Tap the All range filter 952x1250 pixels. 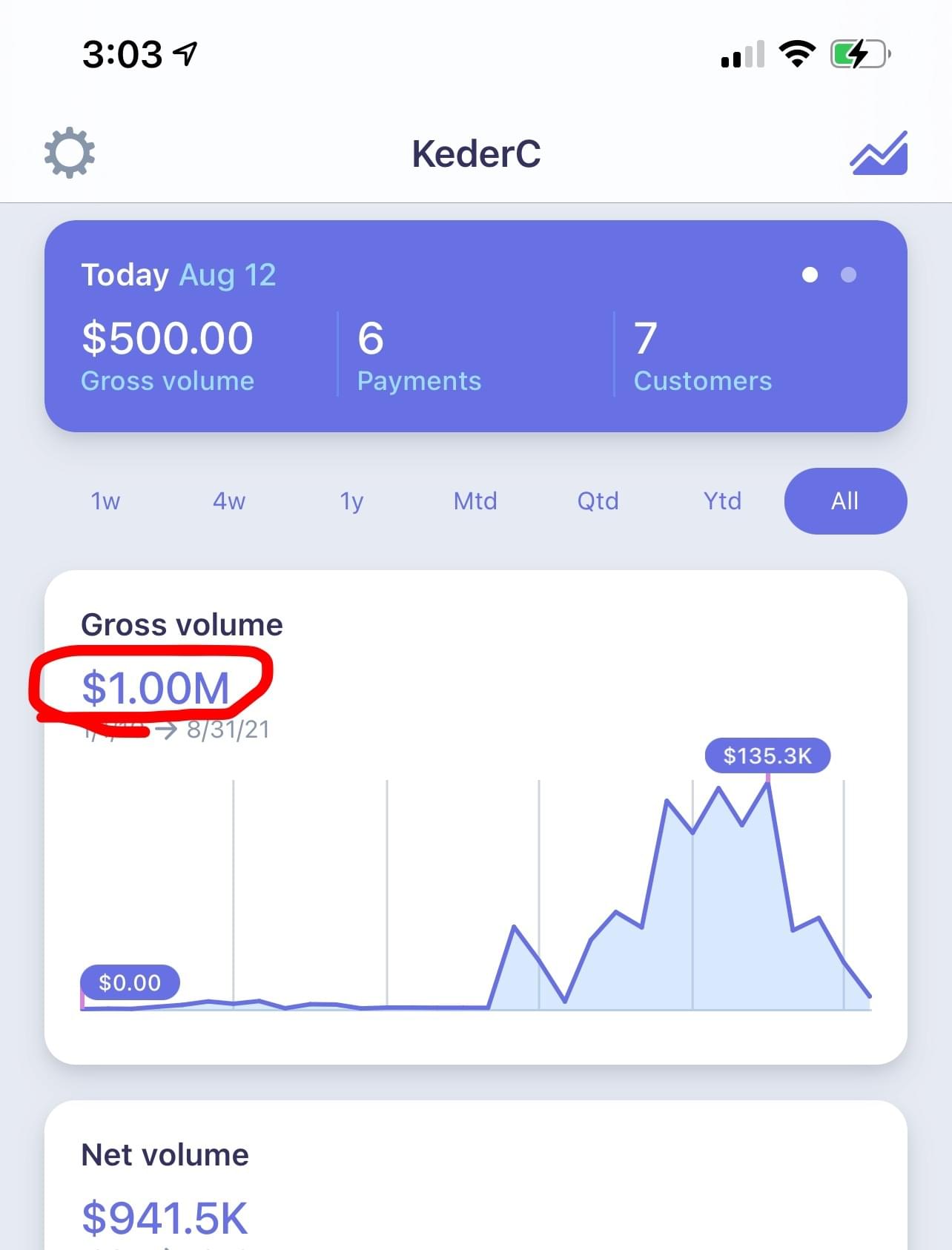pos(845,501)
